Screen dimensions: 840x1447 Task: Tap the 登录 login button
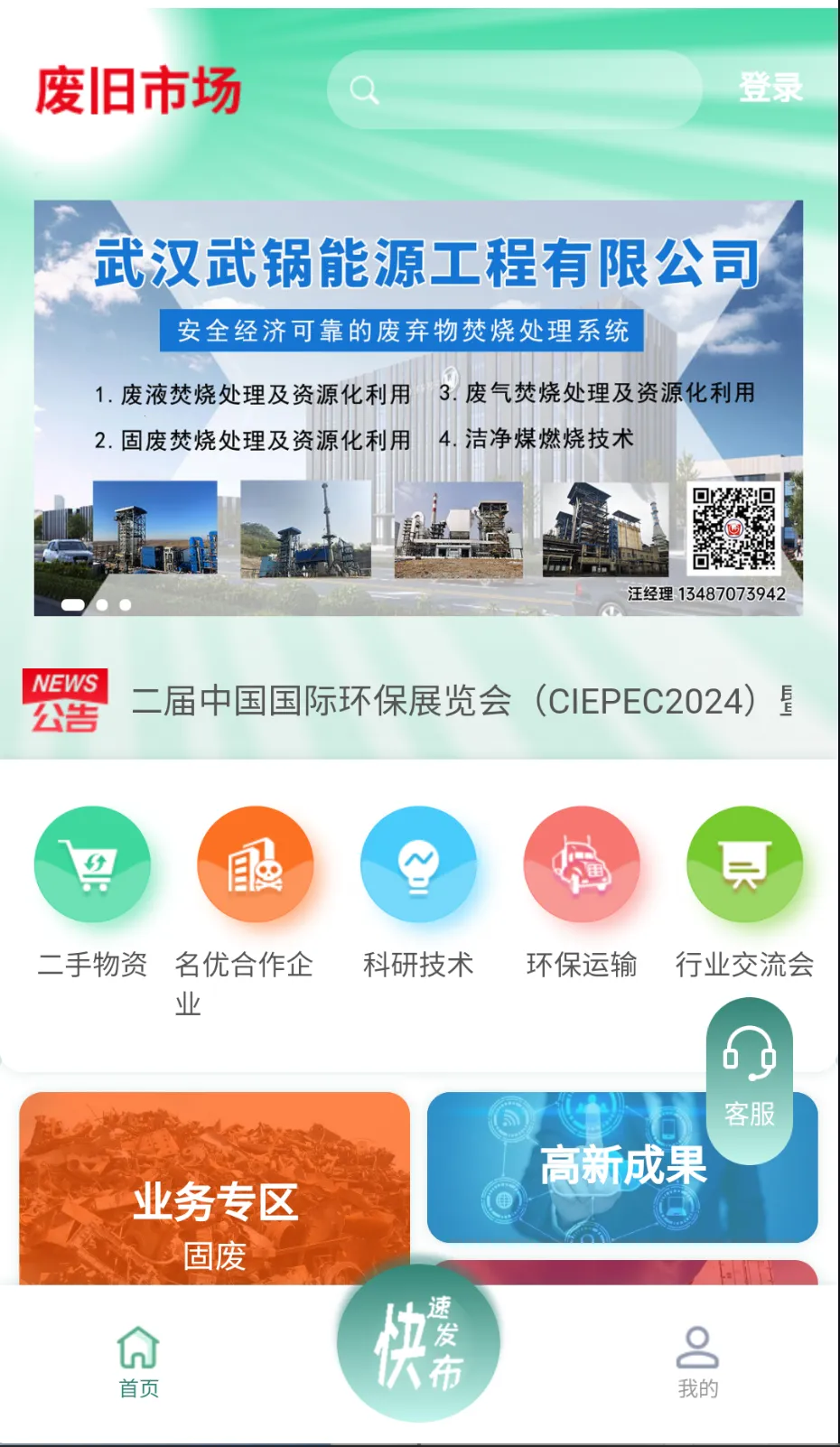pos(771,89)
